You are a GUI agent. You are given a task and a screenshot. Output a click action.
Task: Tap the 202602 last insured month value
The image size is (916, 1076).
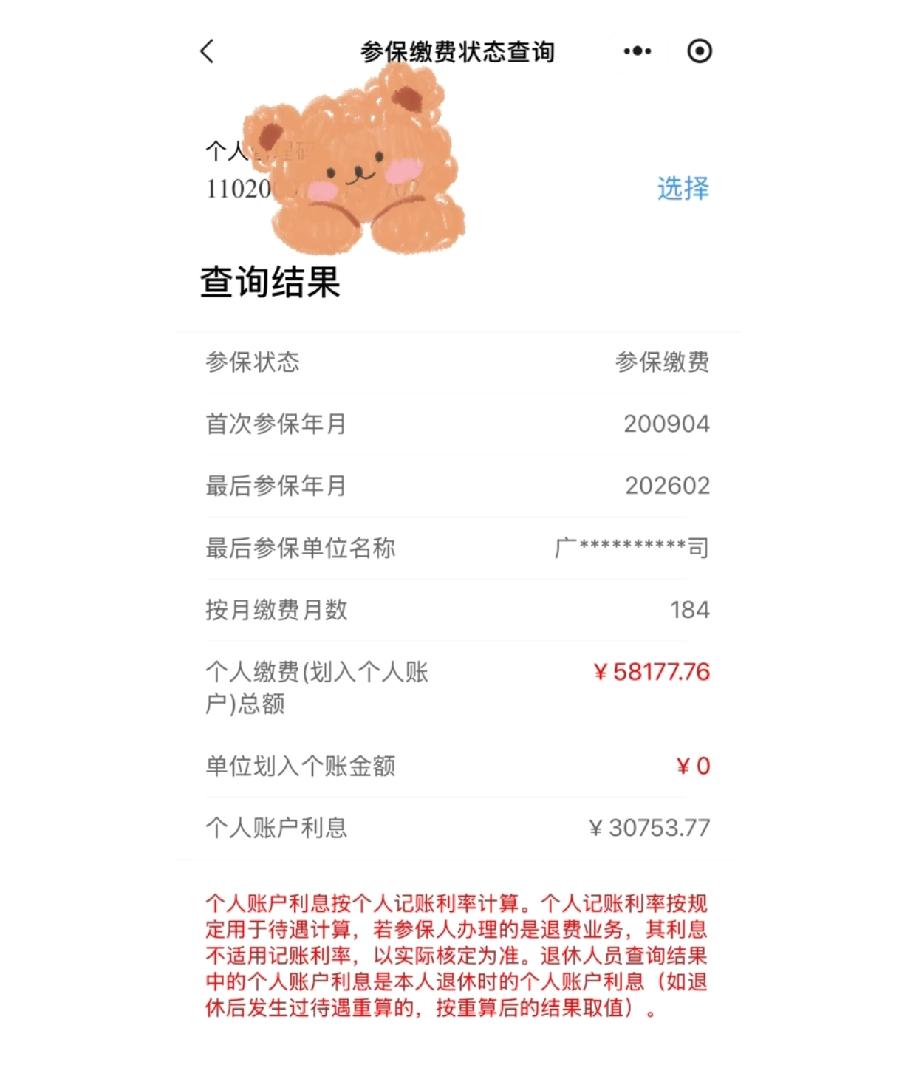[674, 486]
